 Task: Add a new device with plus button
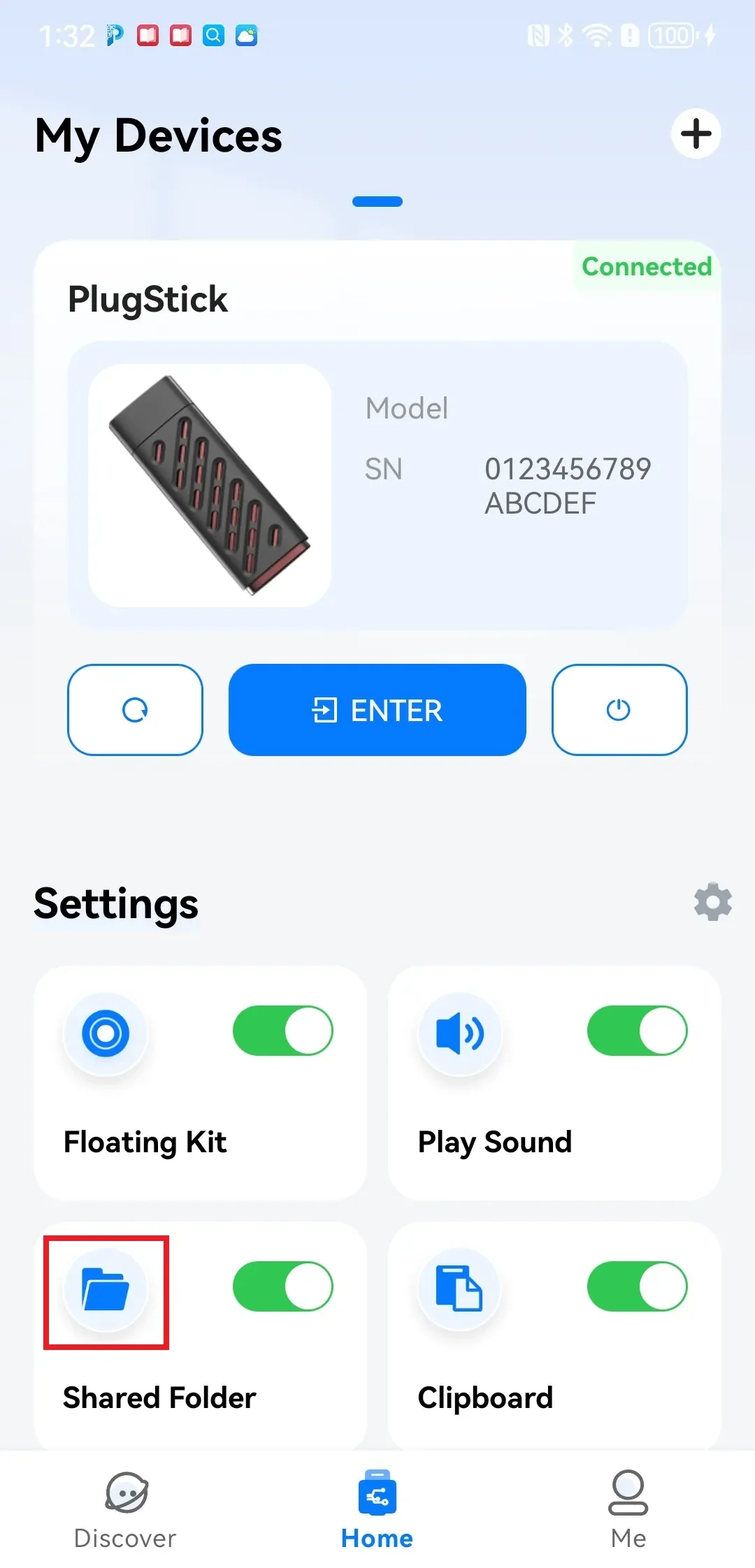coord(696,133)
